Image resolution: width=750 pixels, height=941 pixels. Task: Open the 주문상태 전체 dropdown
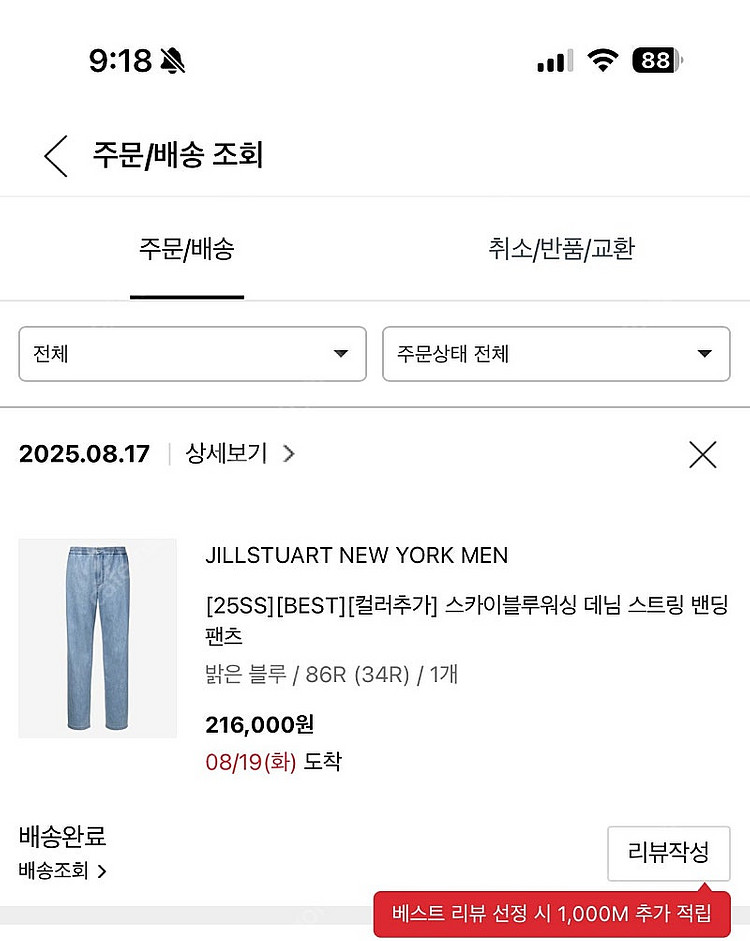pos(556,353)
